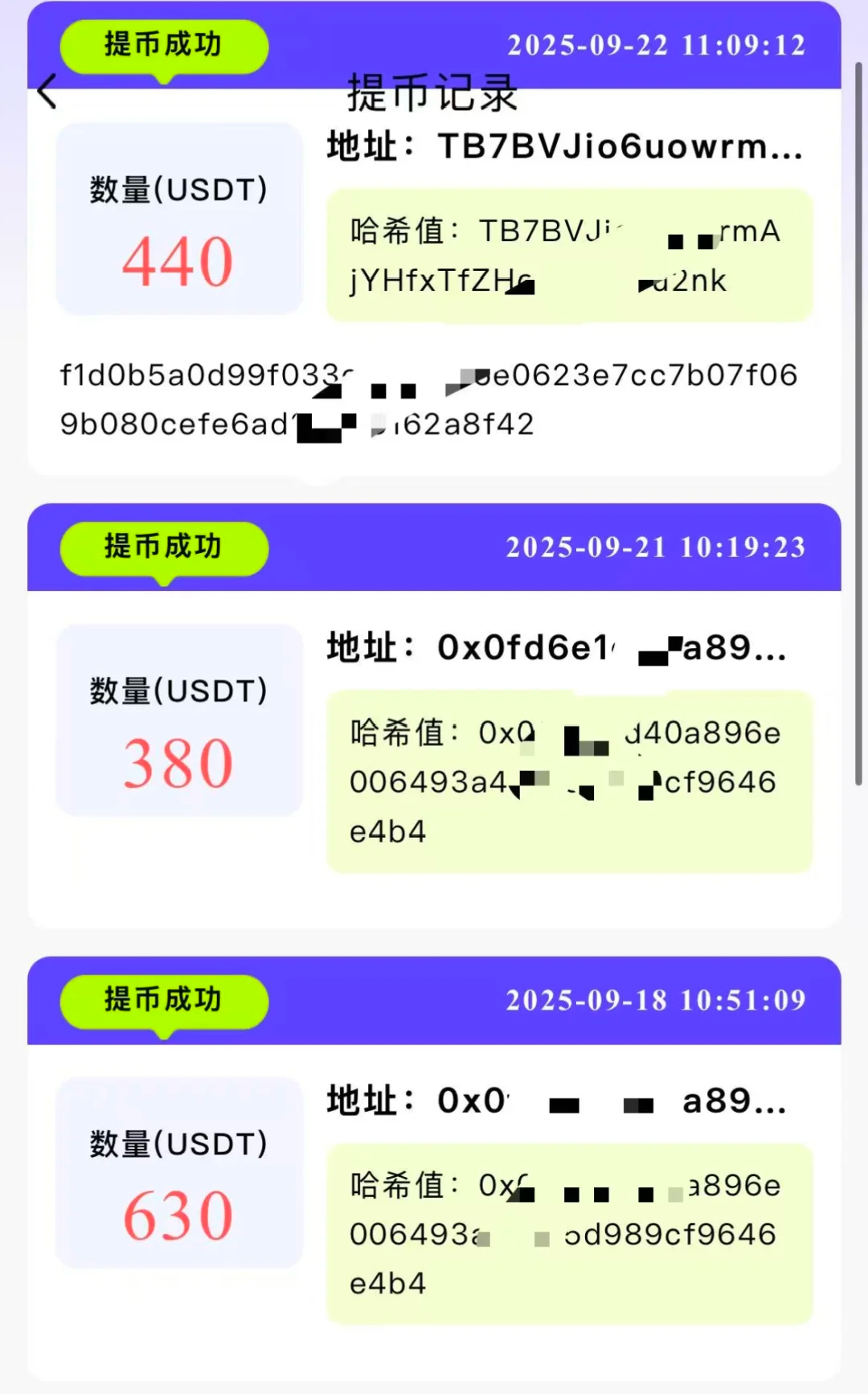The width and height of the screenshot is (868, 1394).
Task: Click the 提币成功 badge on the 2025-09-21 record
Action: click(x=164, y=547)
